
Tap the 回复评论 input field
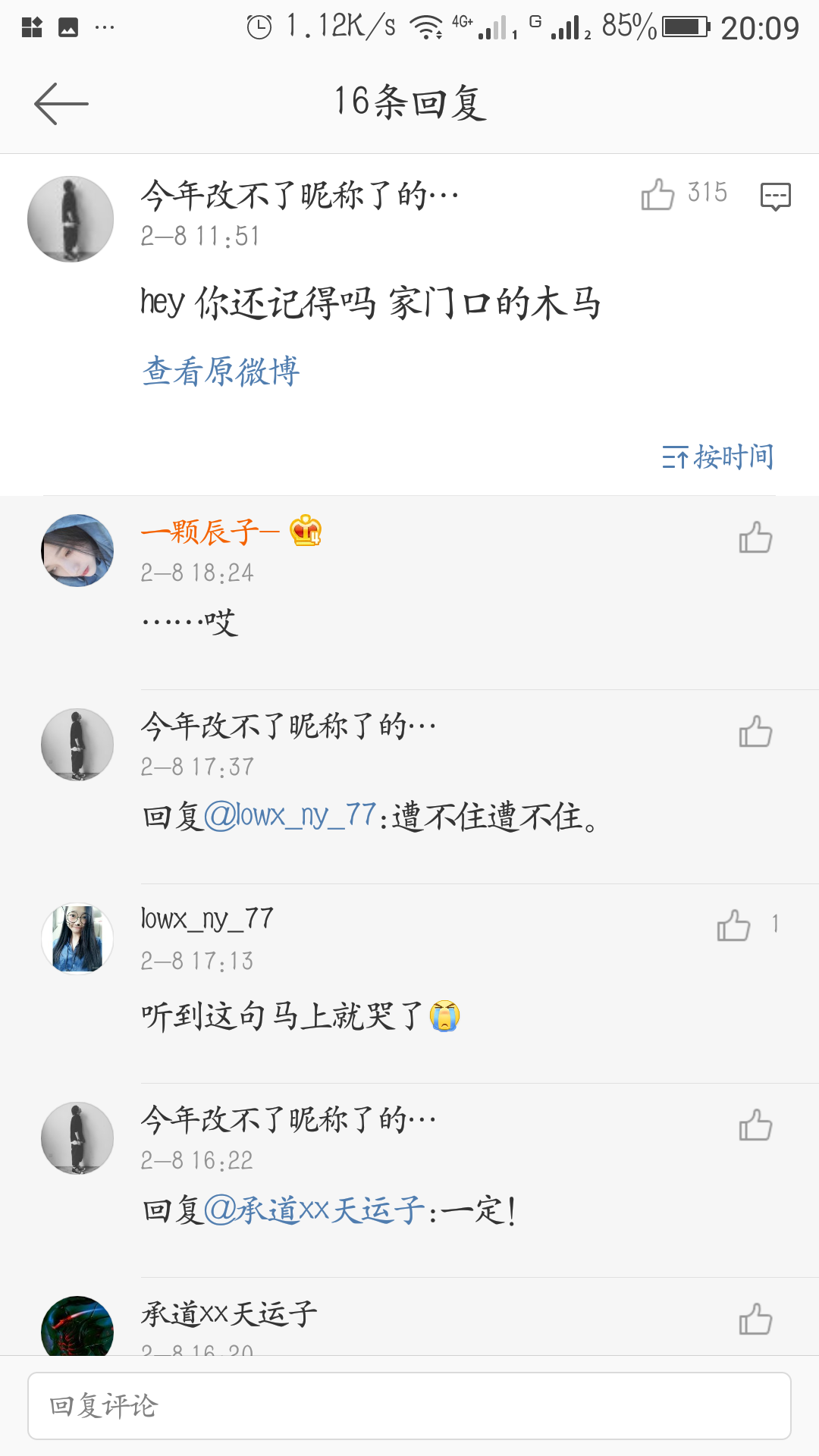pos(409,1406)
